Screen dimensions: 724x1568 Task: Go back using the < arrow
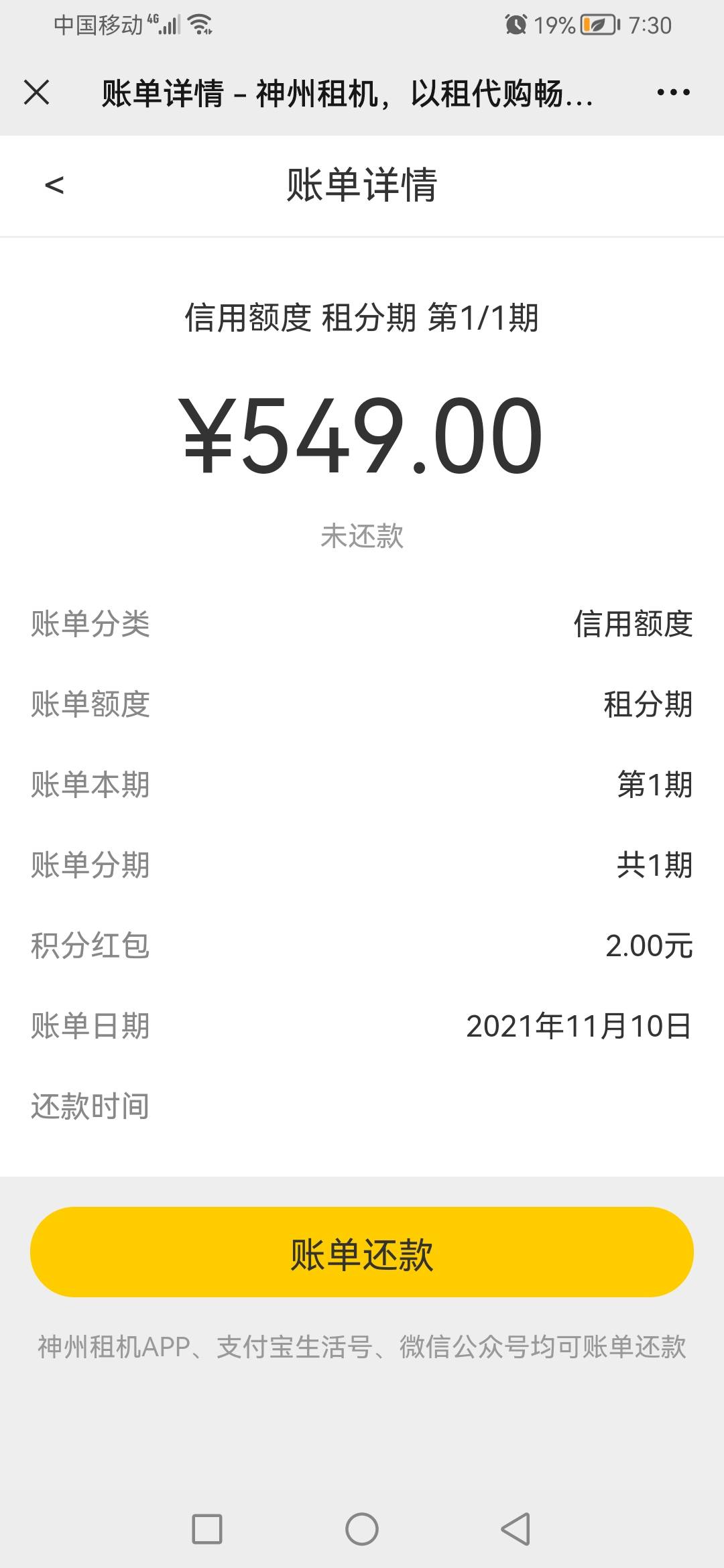point(54,185)
